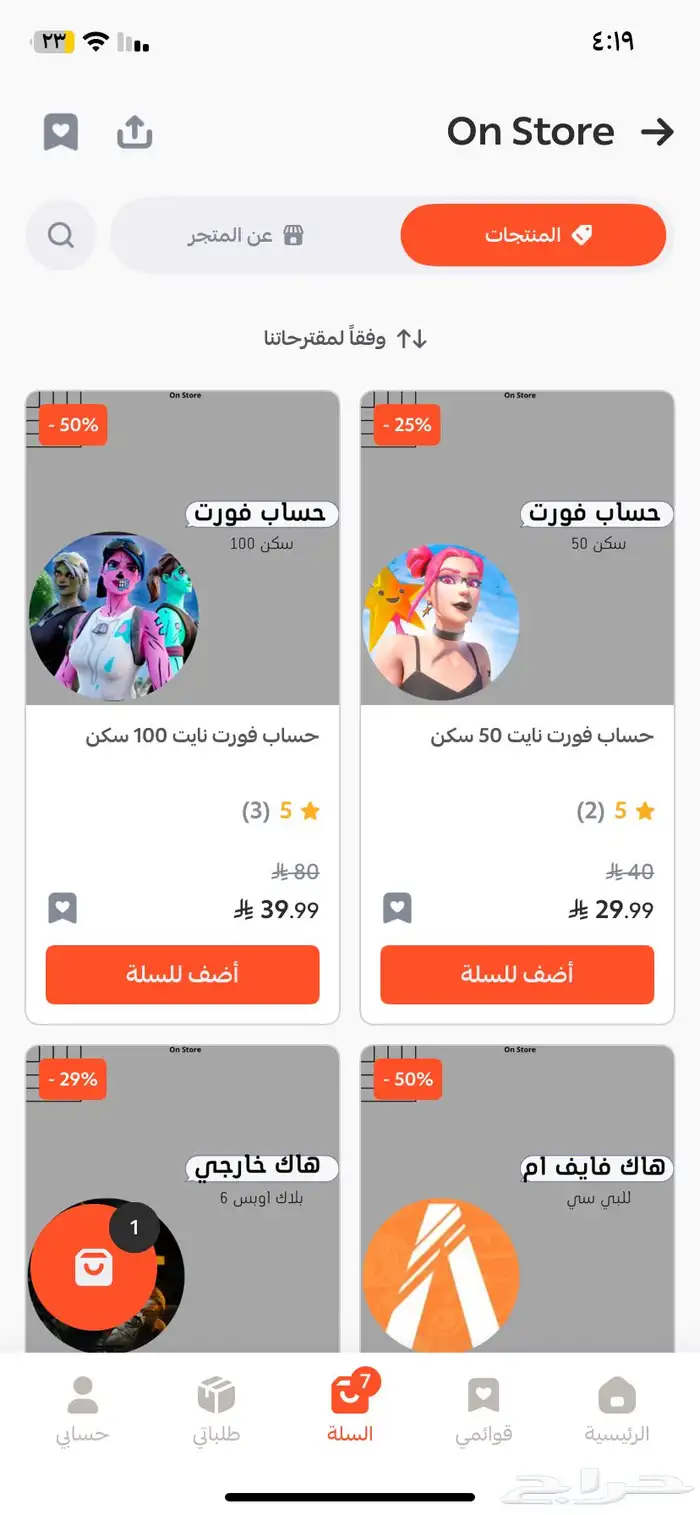
Task: Open the floating cart button with badge 1
Action: pos(93,1267)
